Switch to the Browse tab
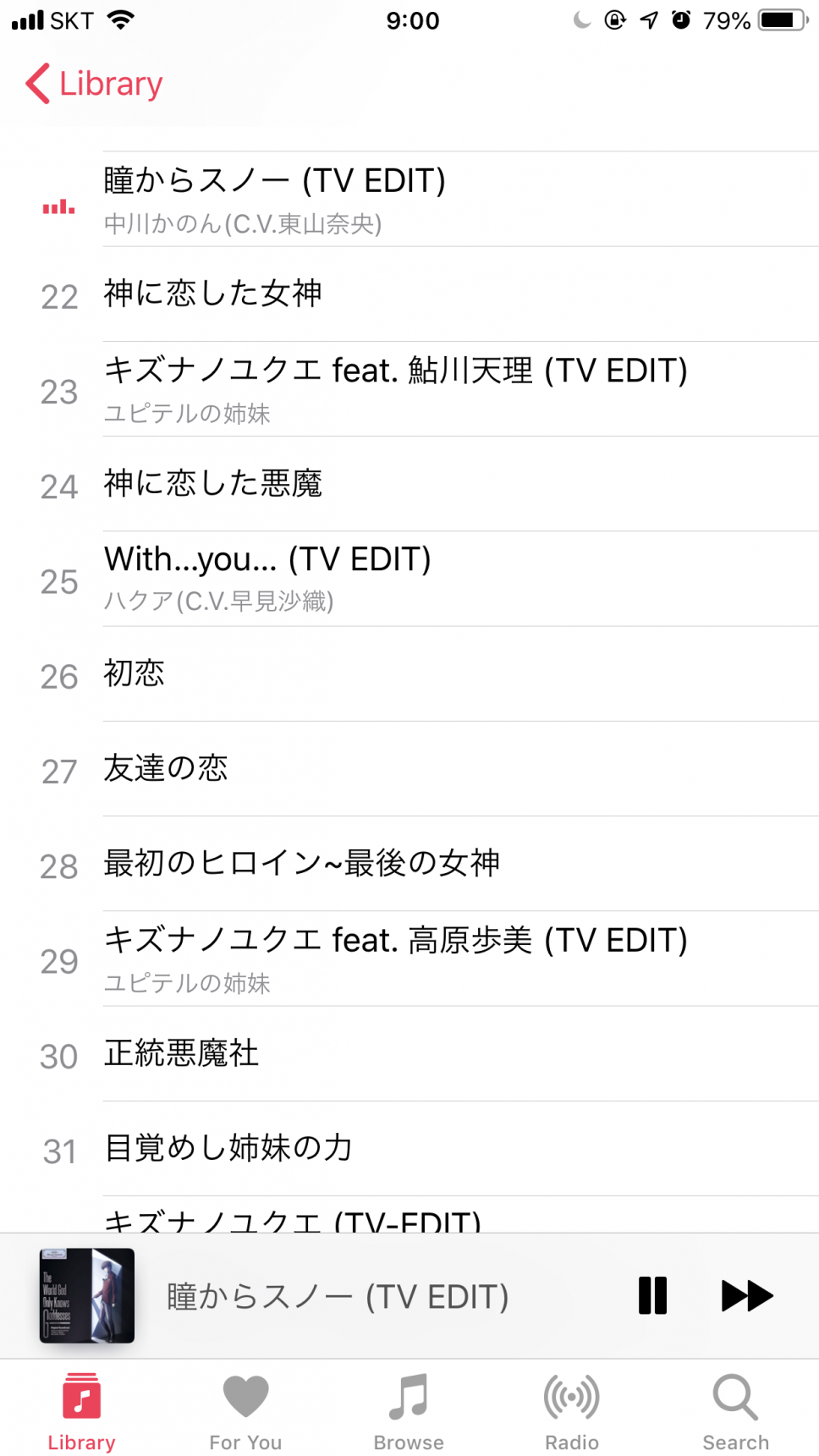This screenshot has height=1456, width=819. [x=409, y=1411]
